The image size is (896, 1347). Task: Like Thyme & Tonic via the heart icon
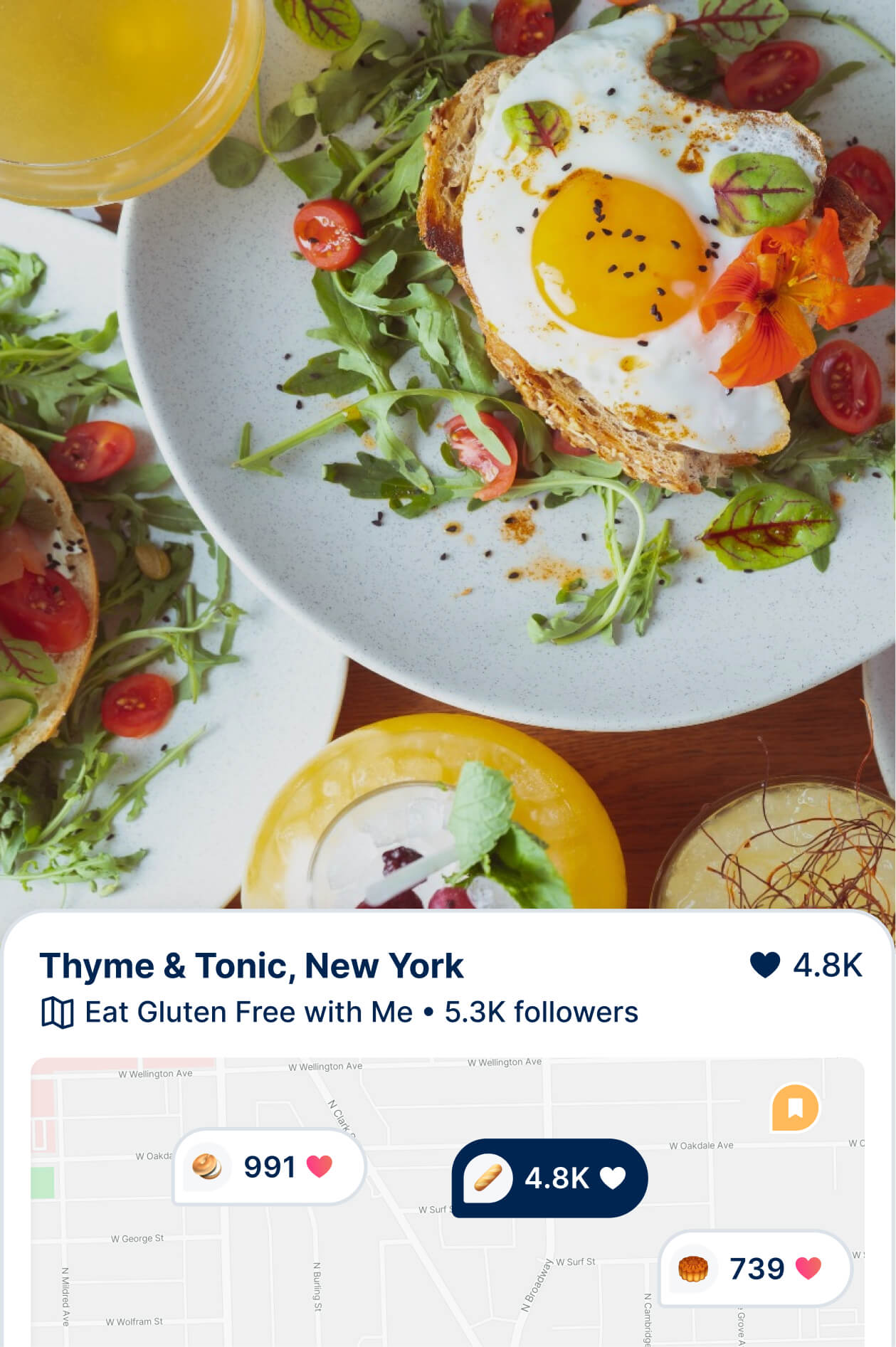[x=766, y=965]
